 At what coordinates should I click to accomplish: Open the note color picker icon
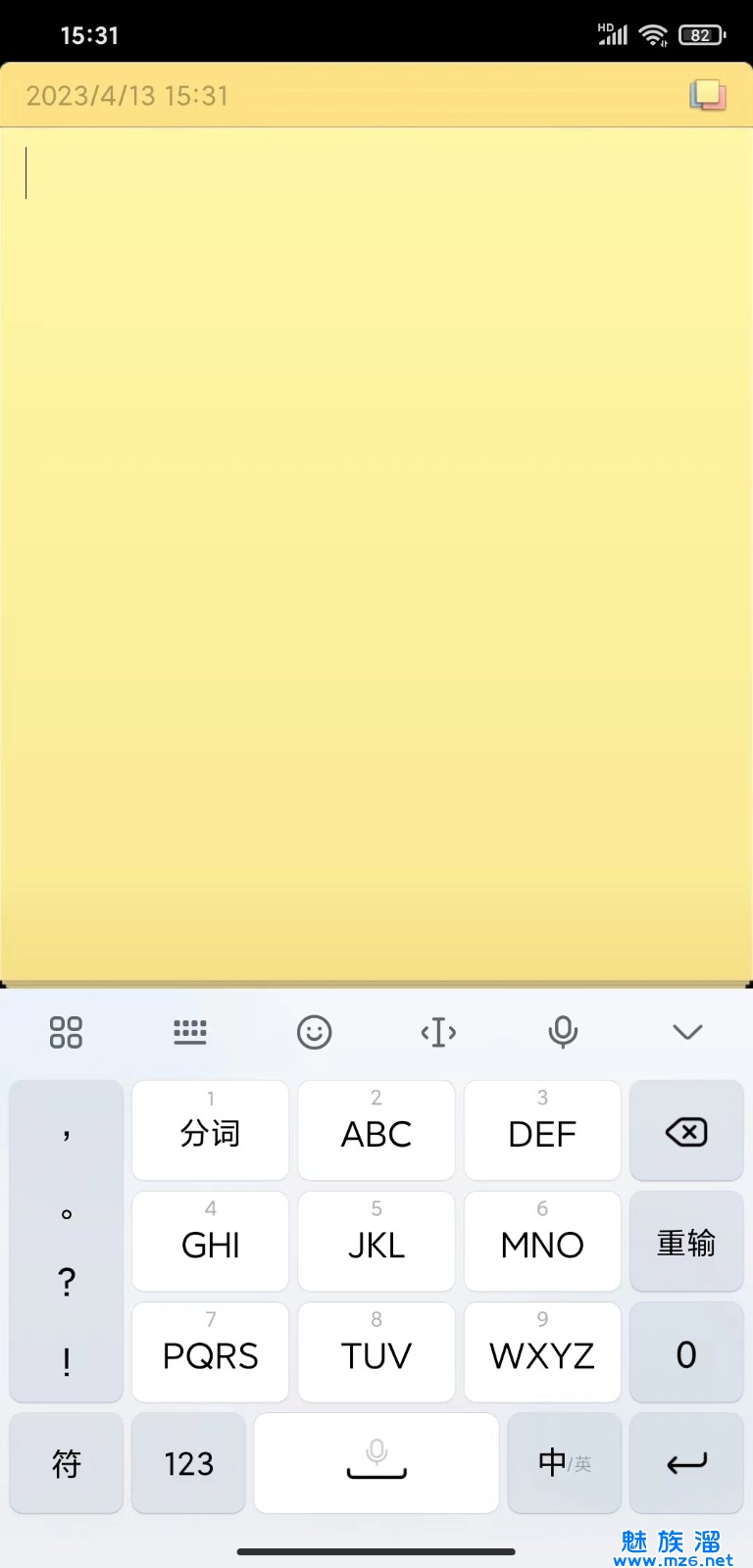707,95
